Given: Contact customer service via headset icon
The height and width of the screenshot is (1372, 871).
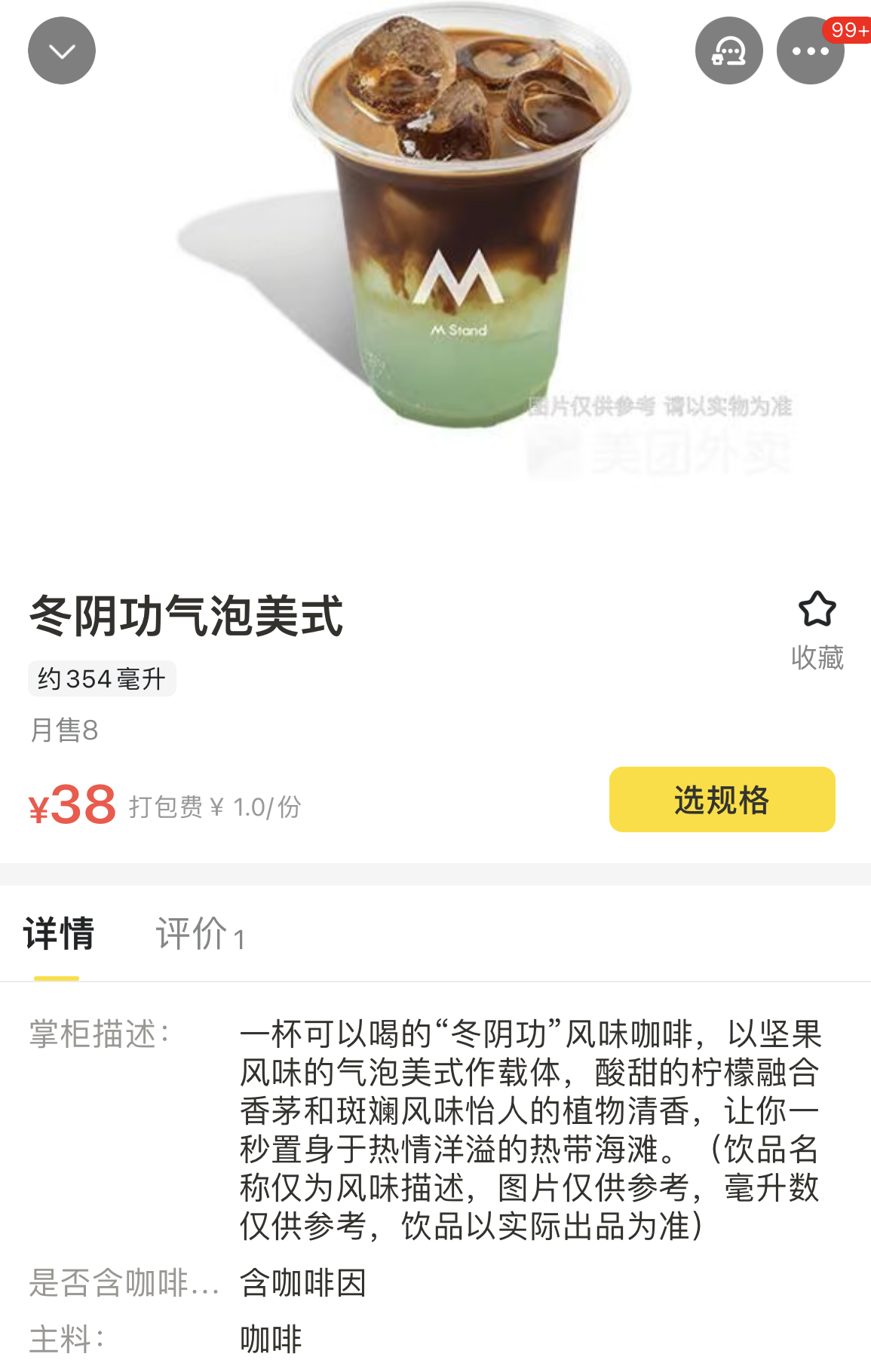Looking at the screenshot, I should point(728,51).
